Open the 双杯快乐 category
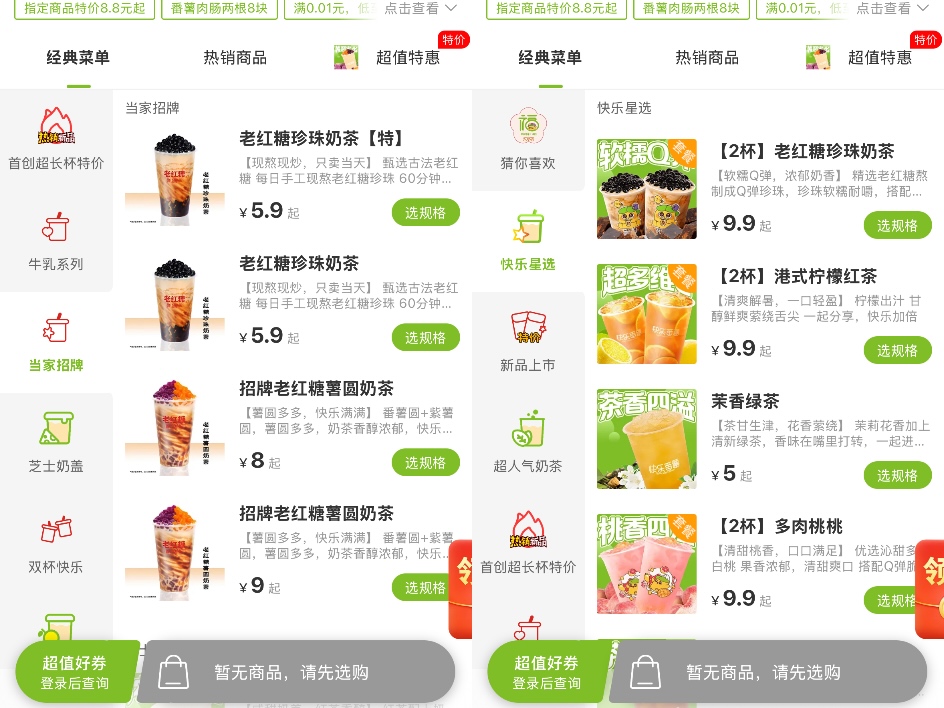944x708 pixels. click(56, 544)
